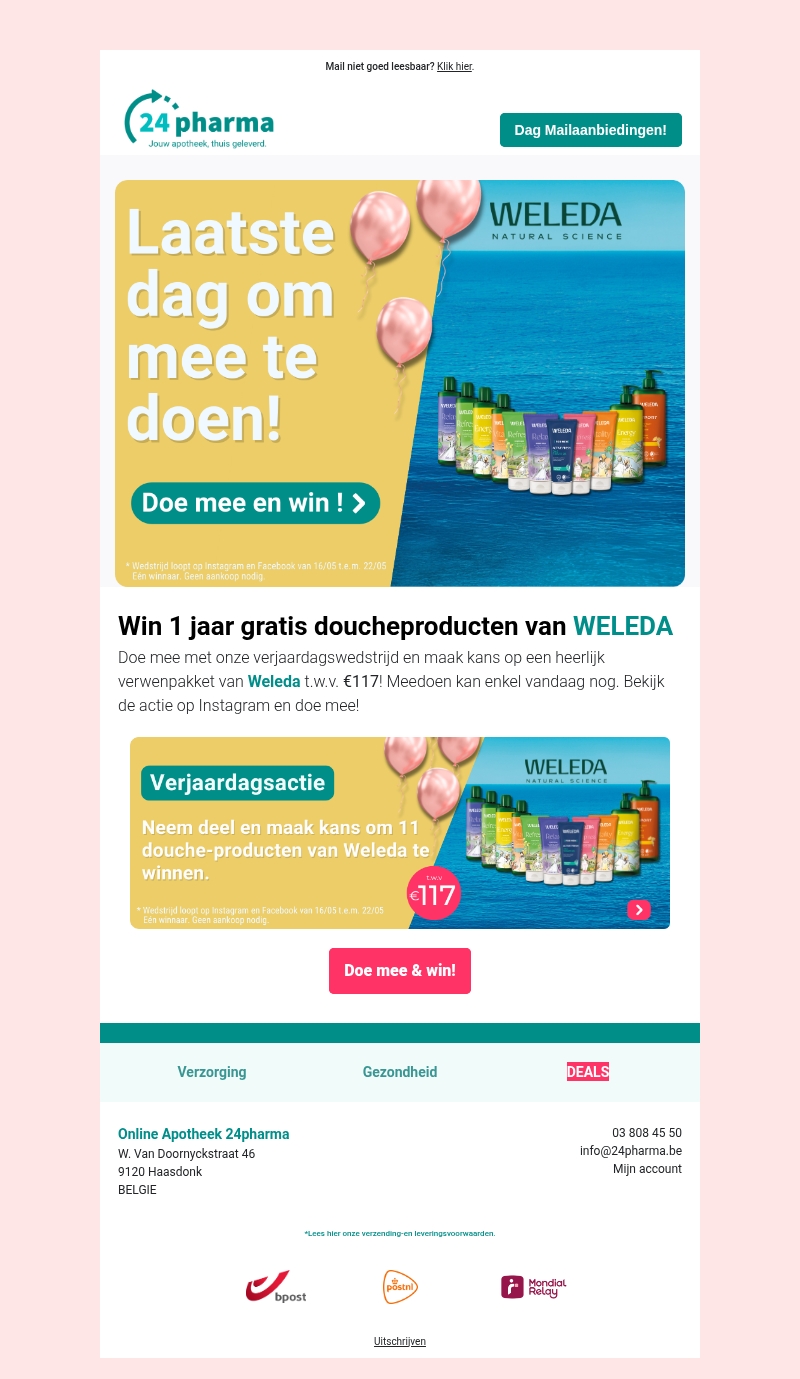Go to the Verzorging category
The image size is (800, 1379).
[x=212, y=1072]
